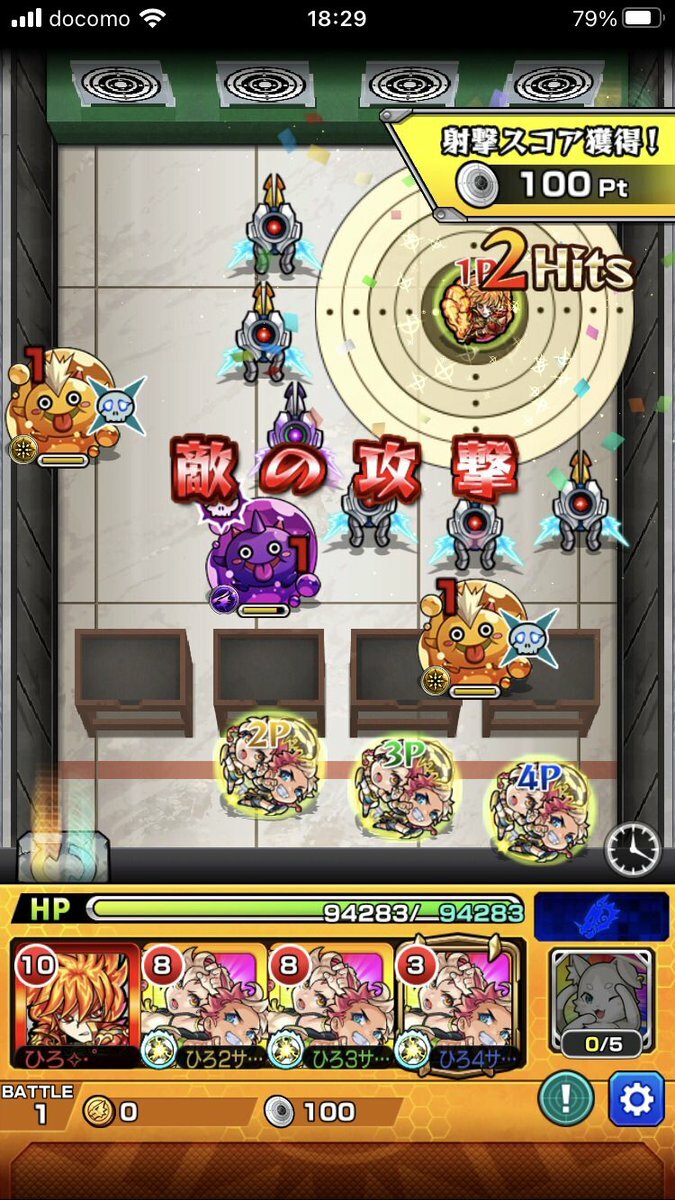This screenshot has height=1200, width=675.
Task: Select the first character card with turn count 10
Action: (75, 1005)
